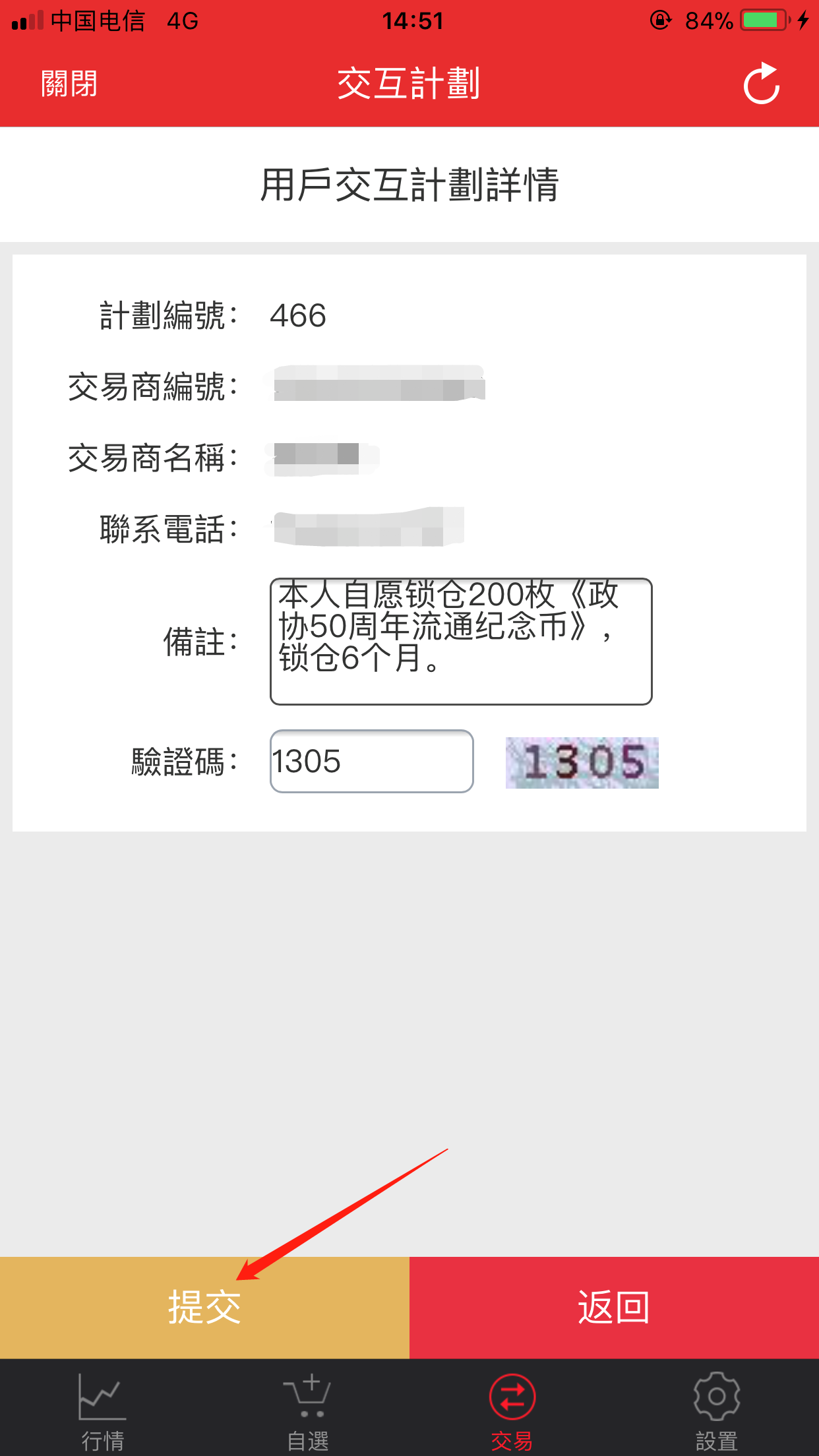Go back with the 返回 button
The height and width of the screenshot is (1456, 819).
(x=614, y=1307)
